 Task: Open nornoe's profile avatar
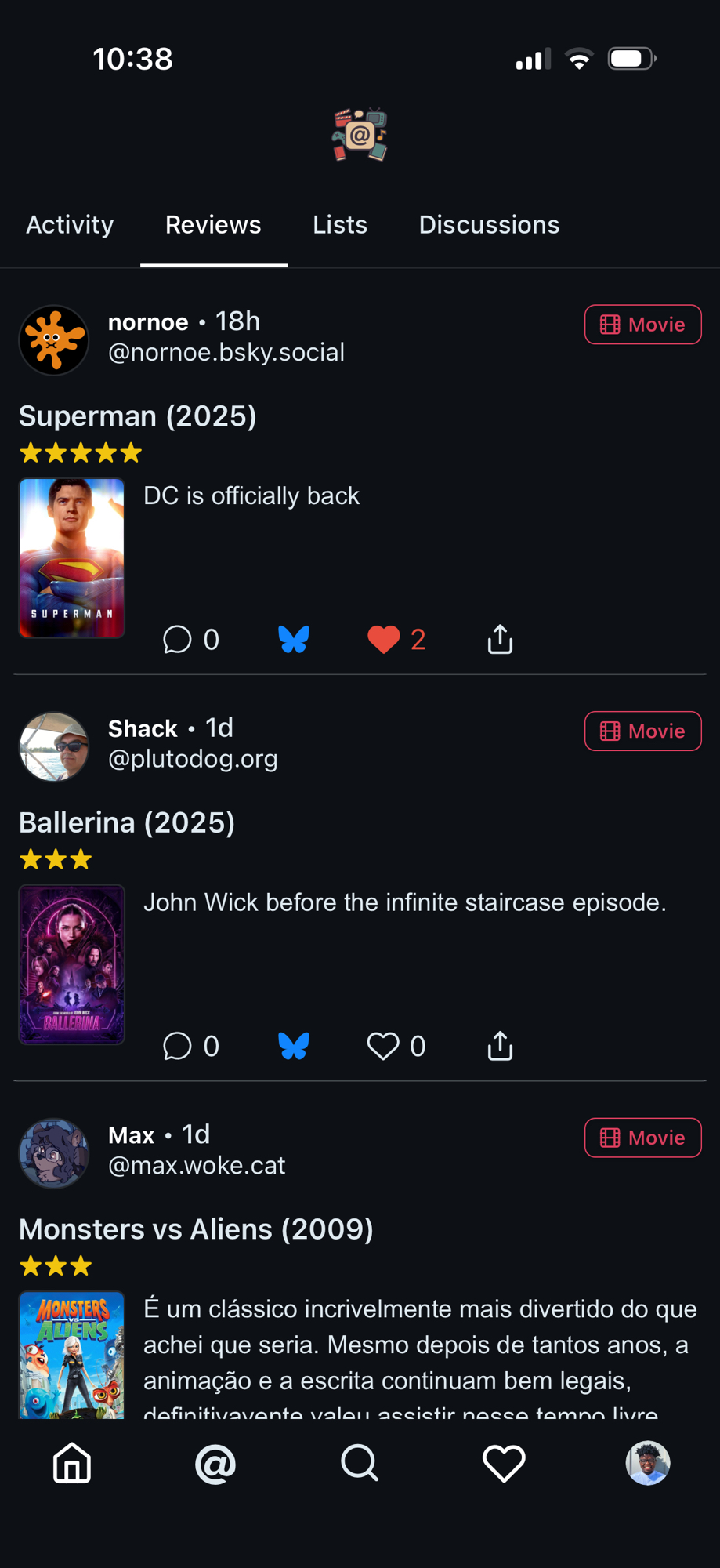pyautogui.click(x=54, y=340)
